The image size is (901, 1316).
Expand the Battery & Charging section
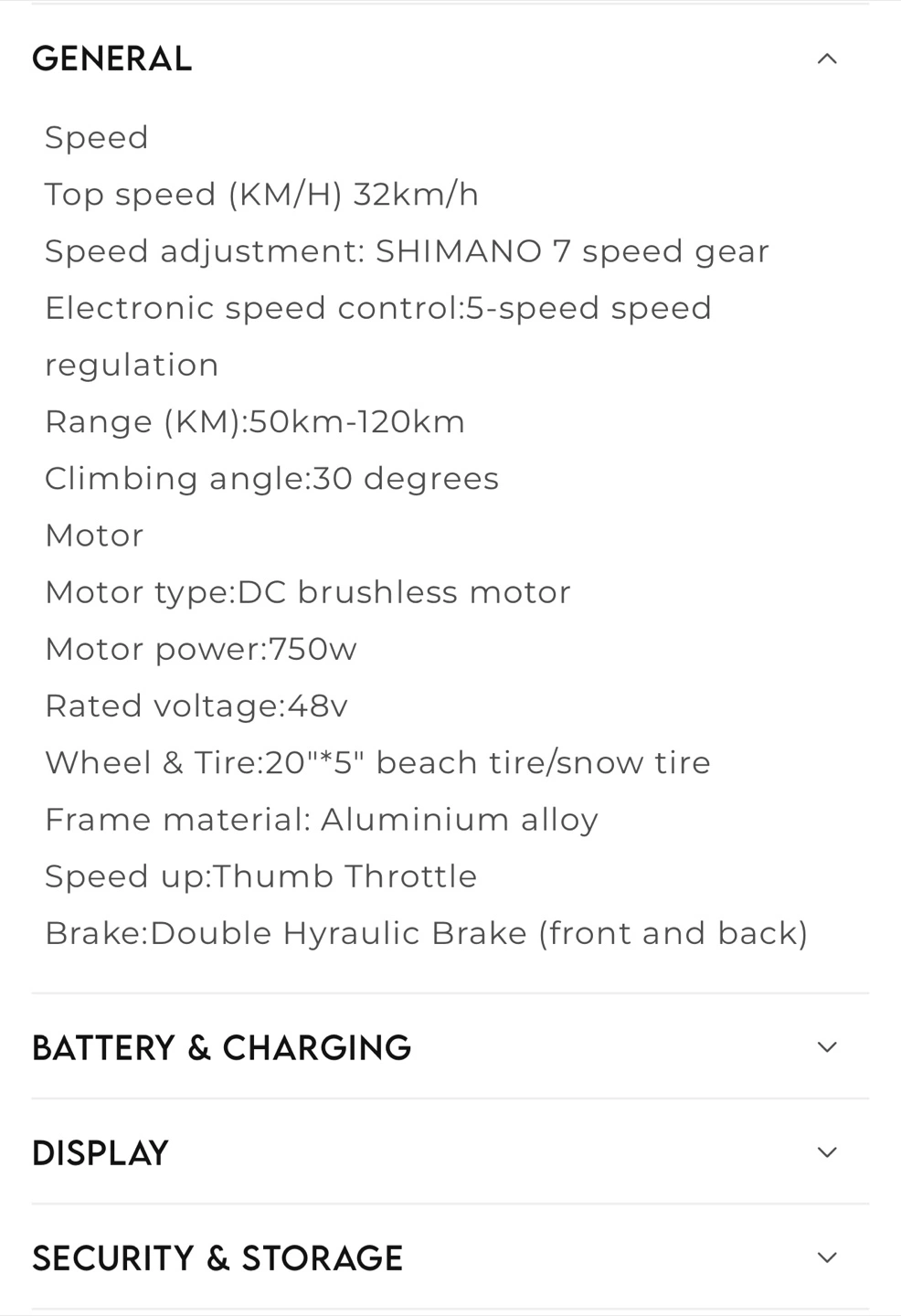tap(826, 1047)
